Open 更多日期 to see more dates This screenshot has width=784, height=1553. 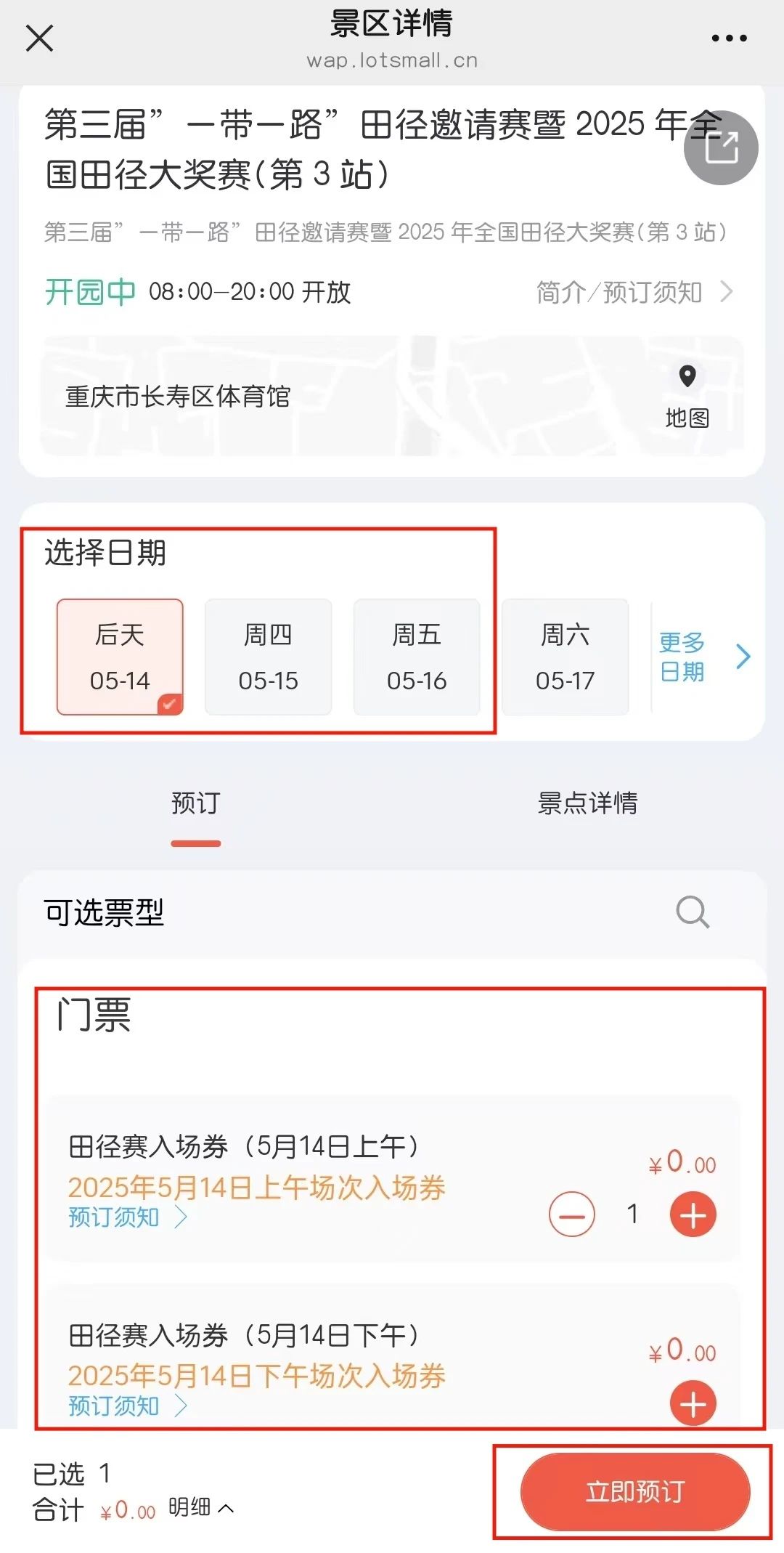[x=702, y=657]
